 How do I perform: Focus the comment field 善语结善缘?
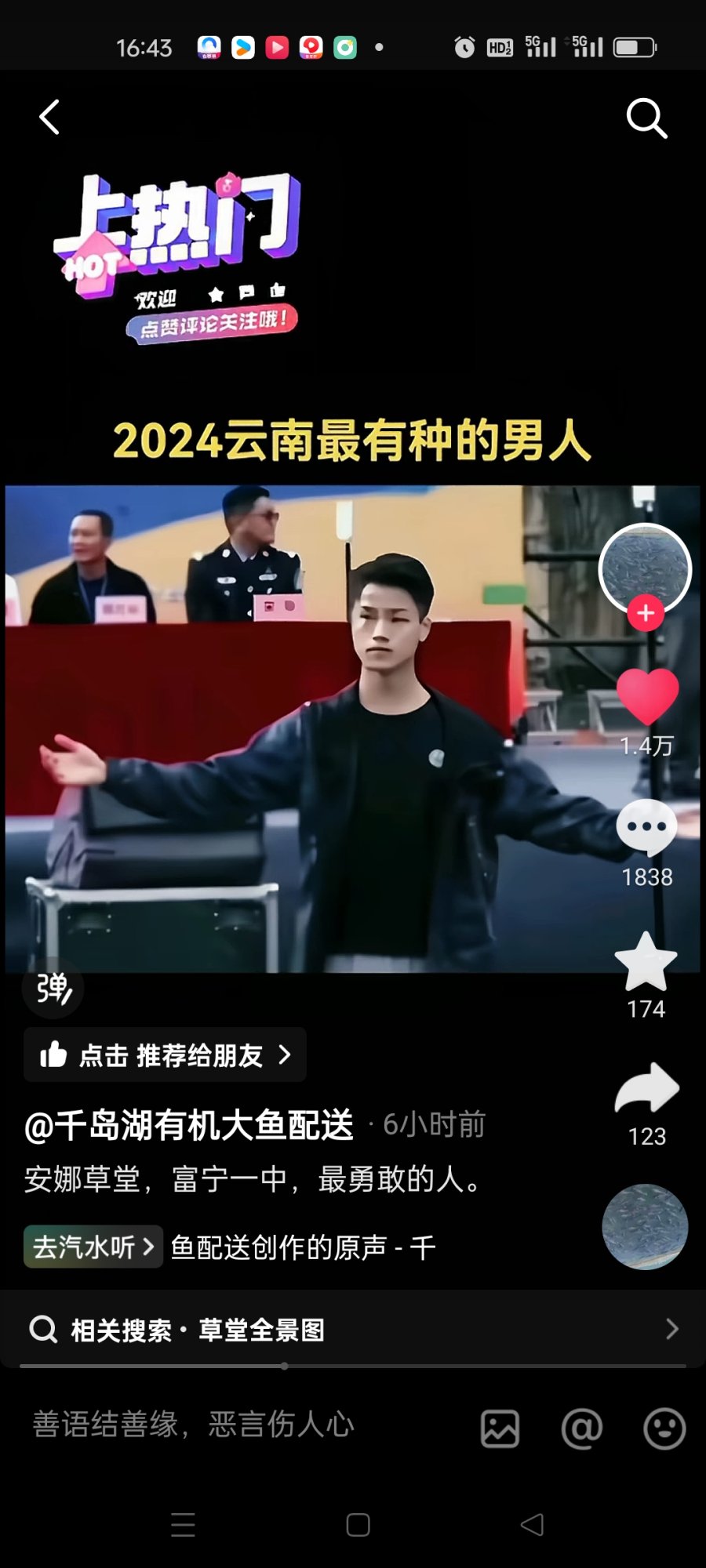pos(235,1425)
